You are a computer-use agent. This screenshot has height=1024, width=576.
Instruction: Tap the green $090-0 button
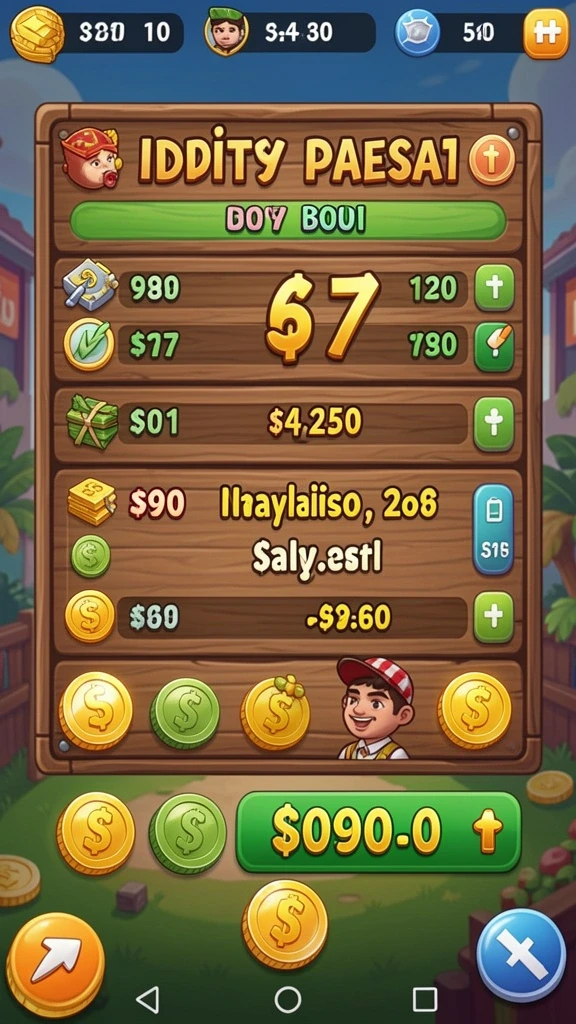click(378, 831)
